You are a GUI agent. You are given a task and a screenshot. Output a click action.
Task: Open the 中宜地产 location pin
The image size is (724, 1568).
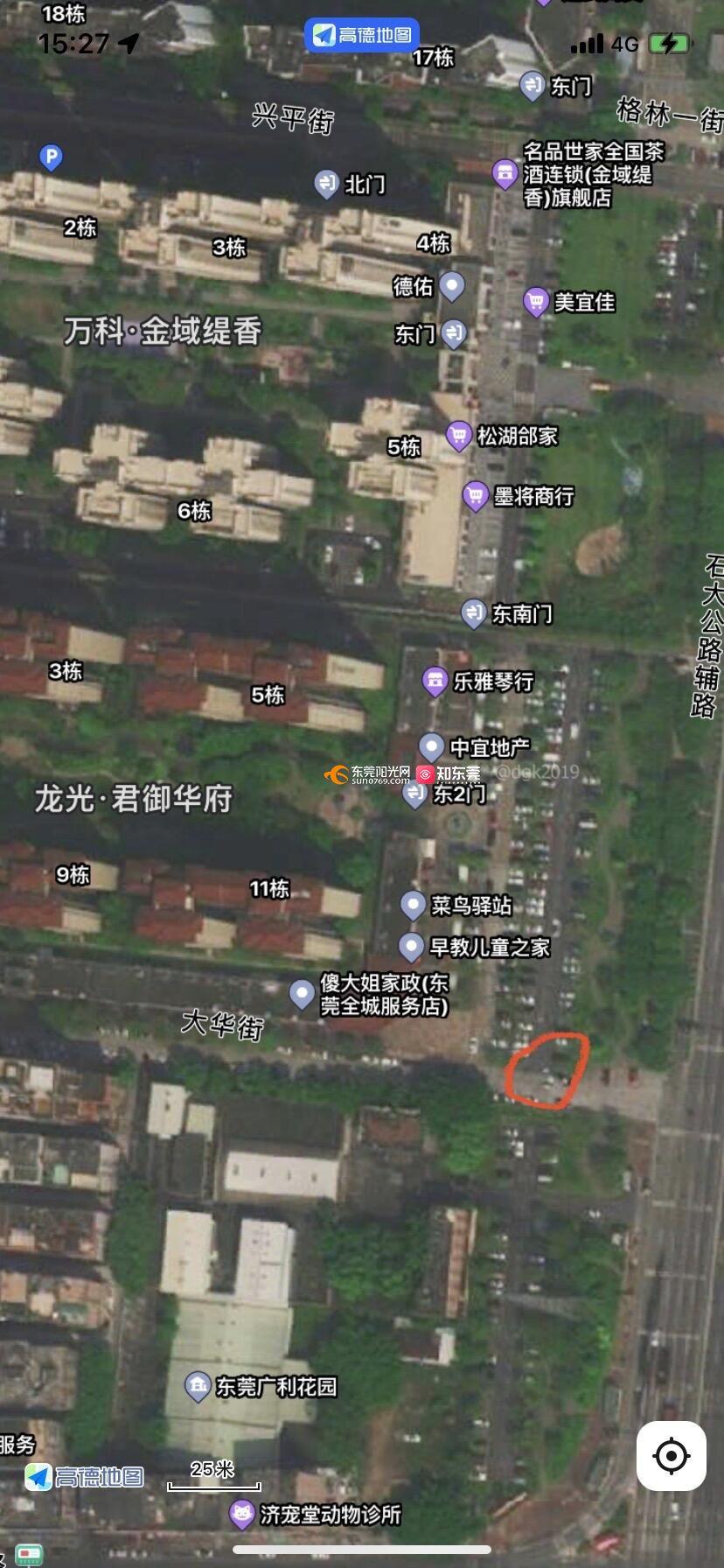[431, 747]
